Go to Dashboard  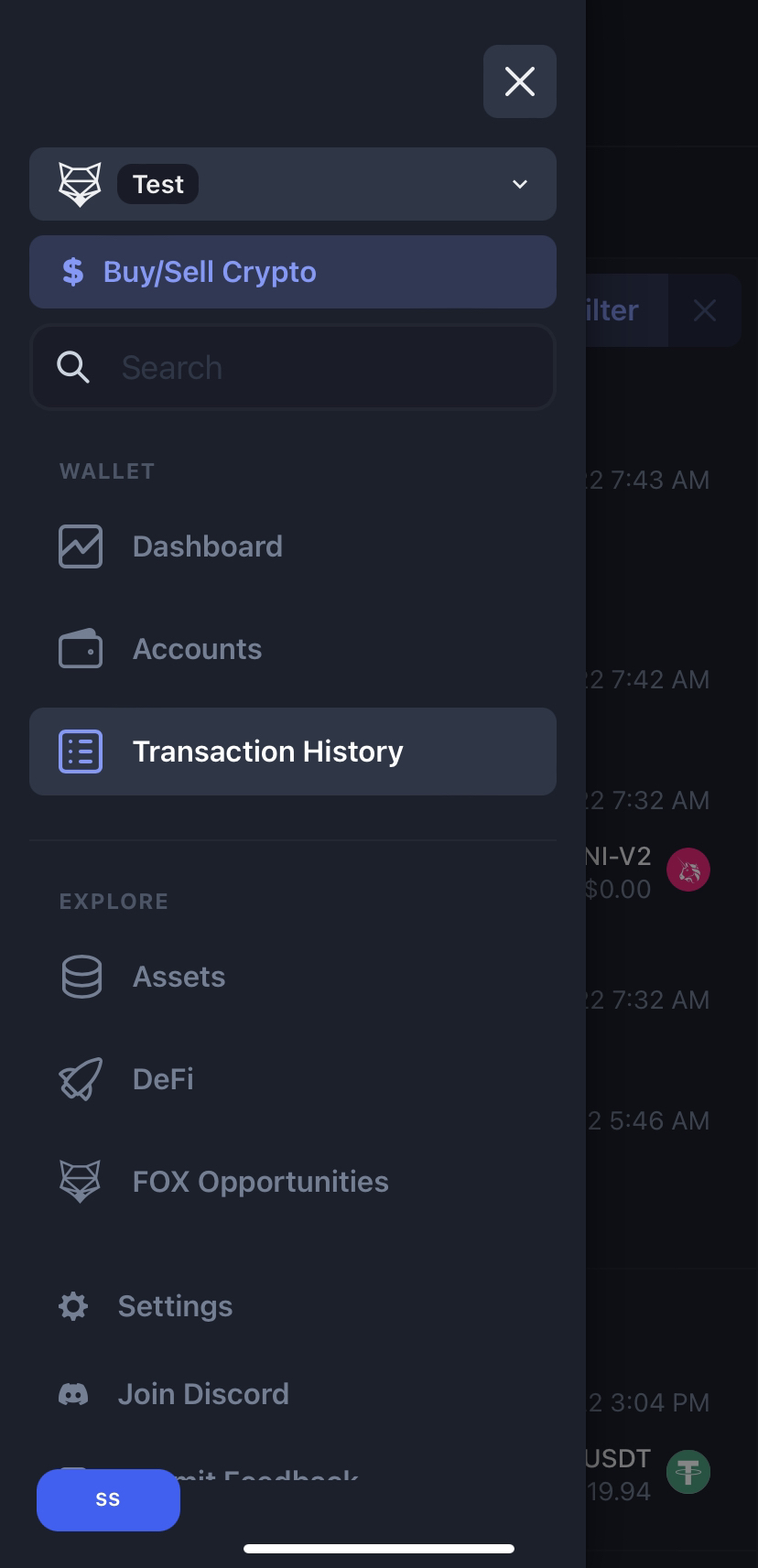click(x=293, y=546)
